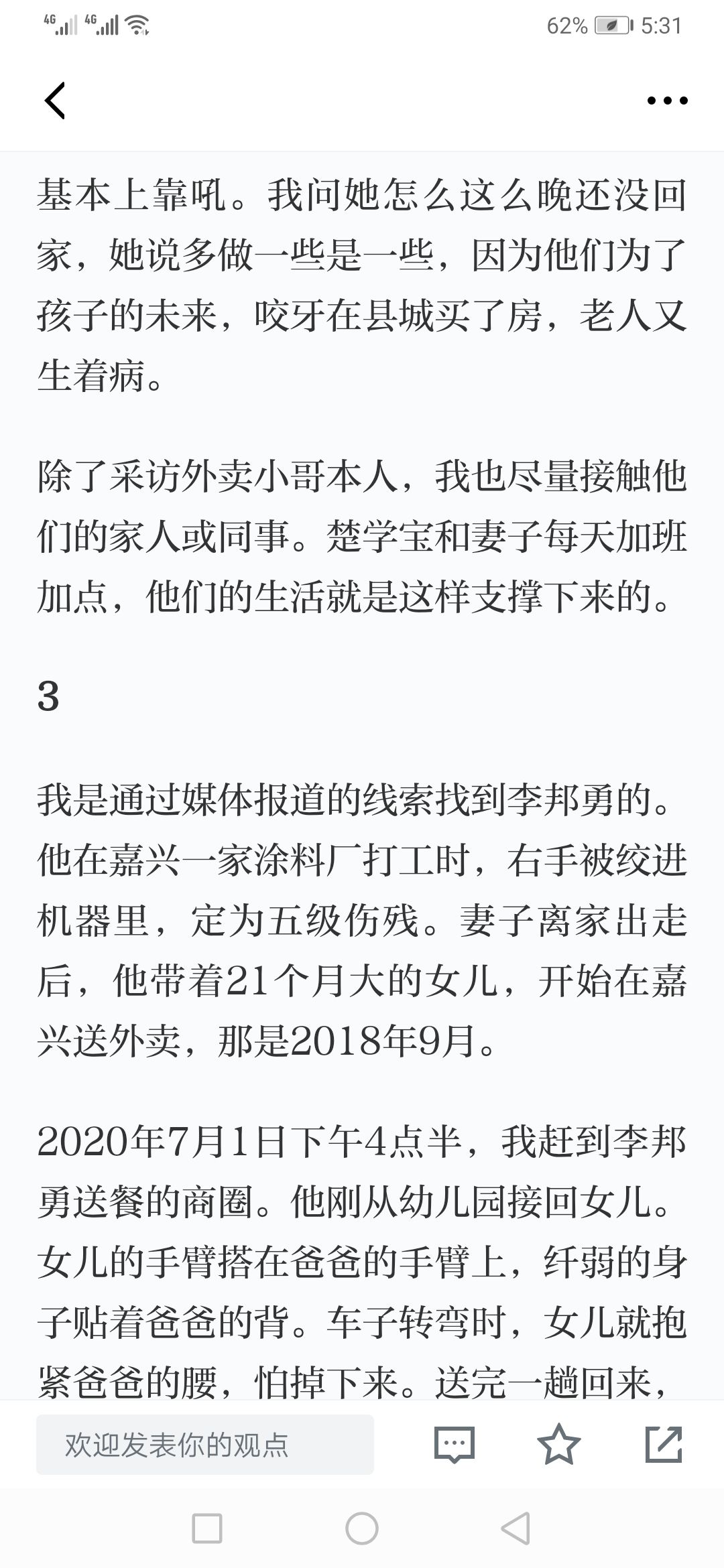The height and width of the screenshot is (1568, 724).
Task: Open the comments speech-bubble icon
Action: pos(455,1445)
